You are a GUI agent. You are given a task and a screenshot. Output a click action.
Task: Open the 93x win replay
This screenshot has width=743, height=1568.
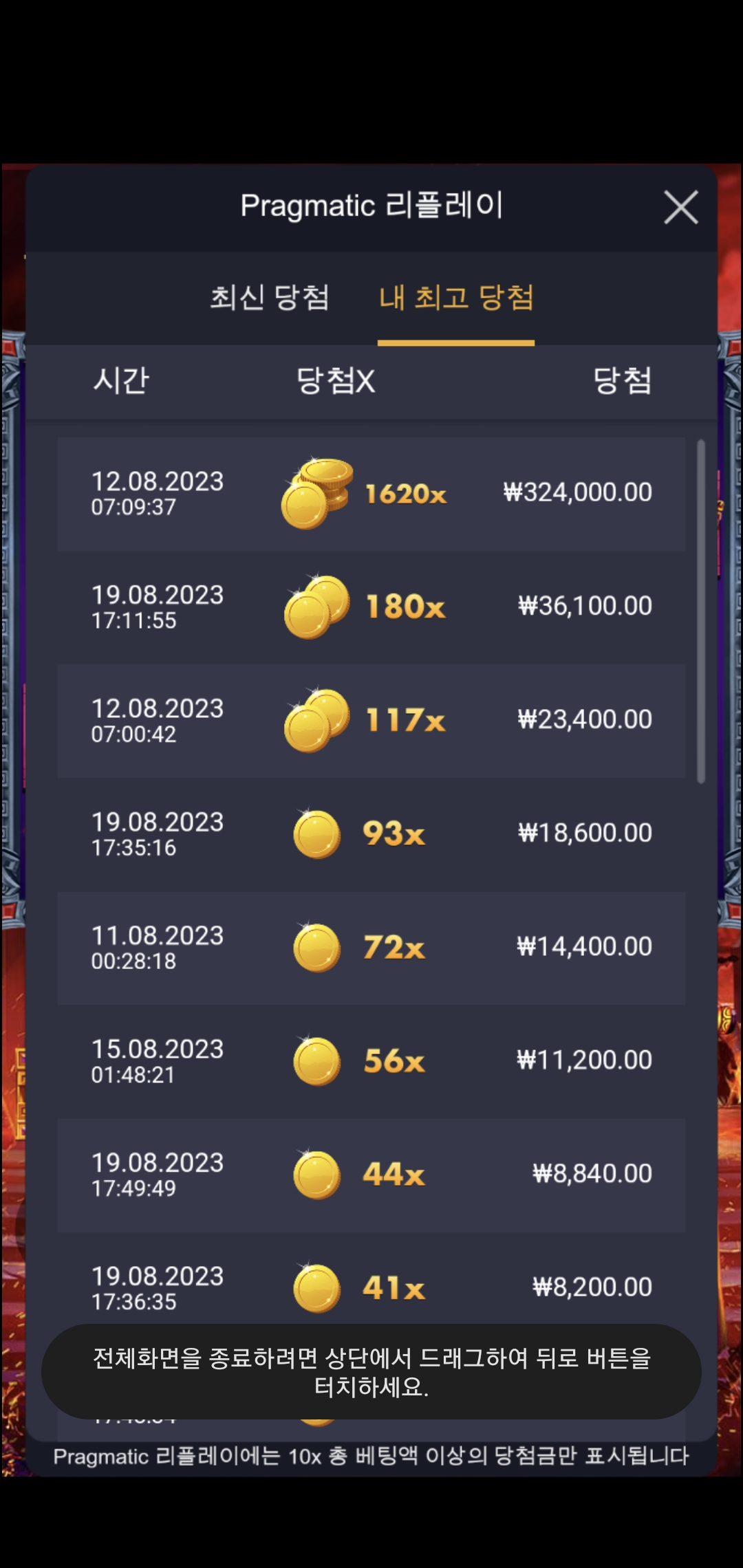click(371, 834)
